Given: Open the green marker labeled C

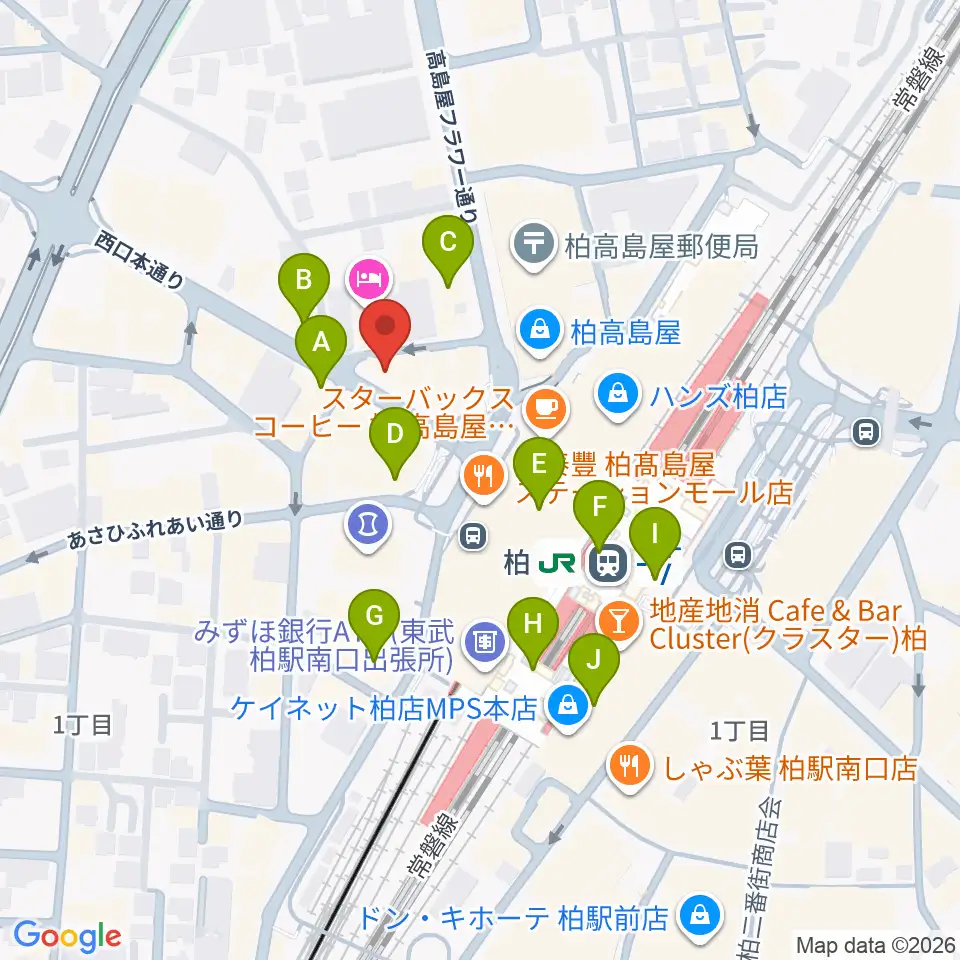Looking at the screenshot, I should pos(448,249).
